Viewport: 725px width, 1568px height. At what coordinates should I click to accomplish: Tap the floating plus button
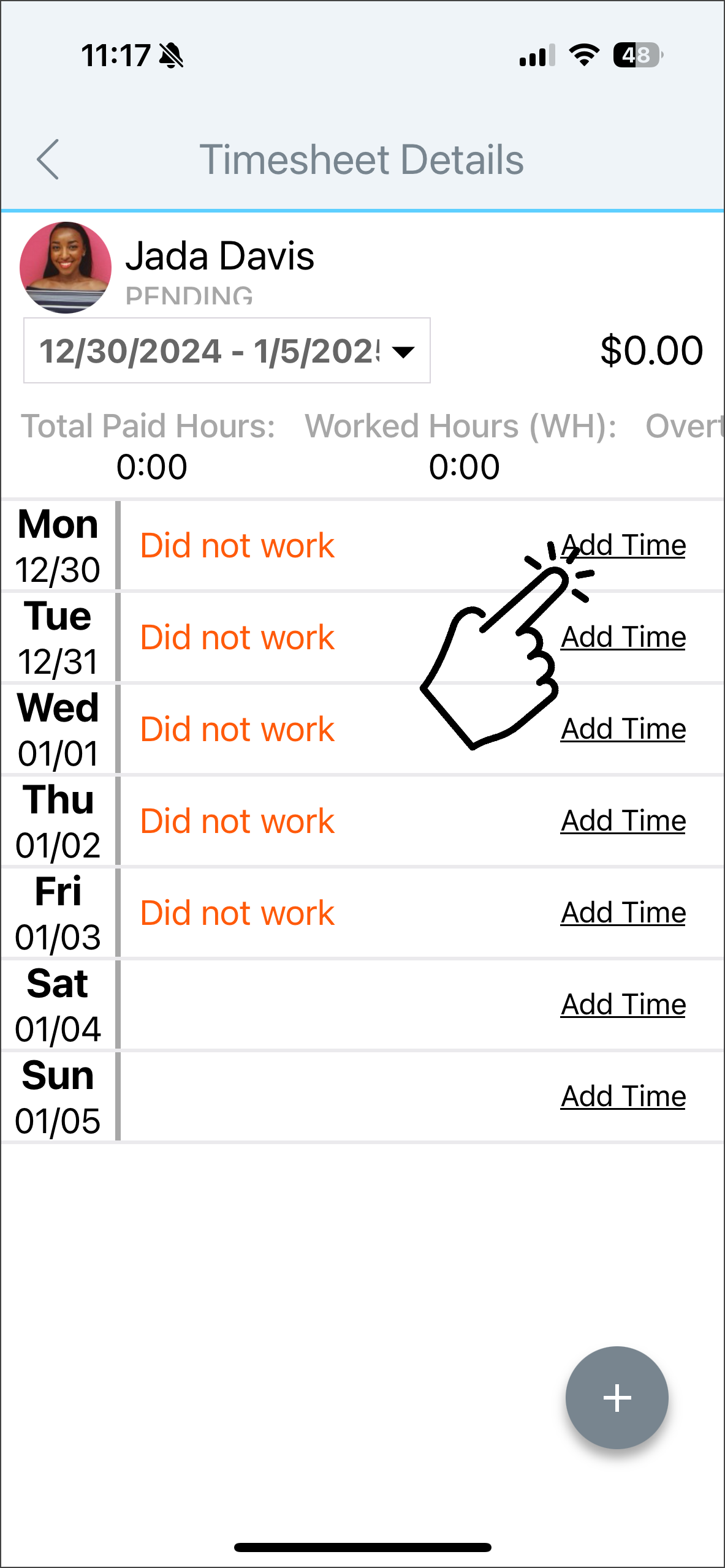pyautogui.click(x=617, y=1398)
